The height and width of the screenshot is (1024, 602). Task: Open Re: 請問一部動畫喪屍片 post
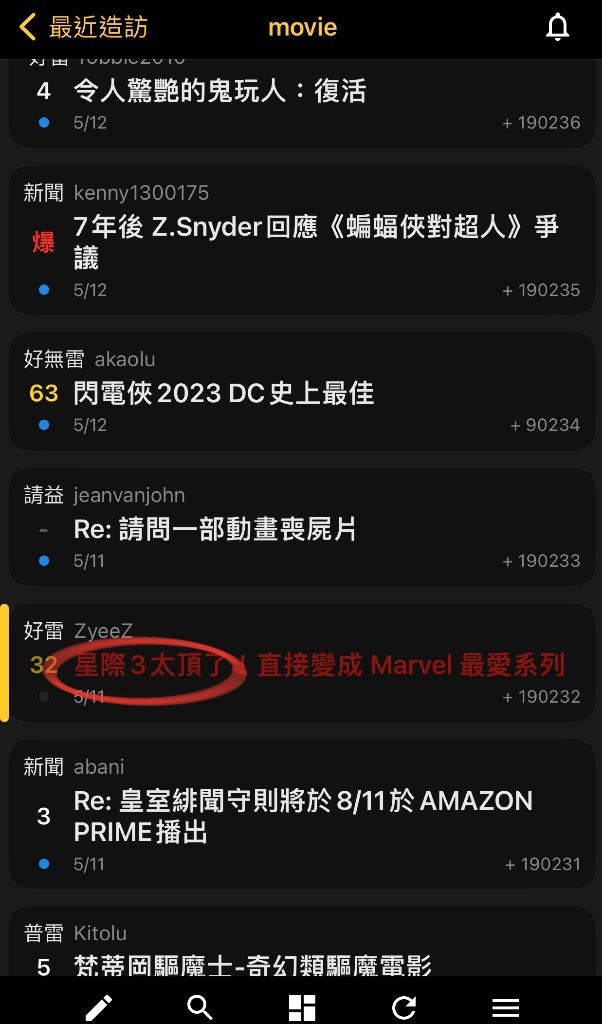pos(302,526)
